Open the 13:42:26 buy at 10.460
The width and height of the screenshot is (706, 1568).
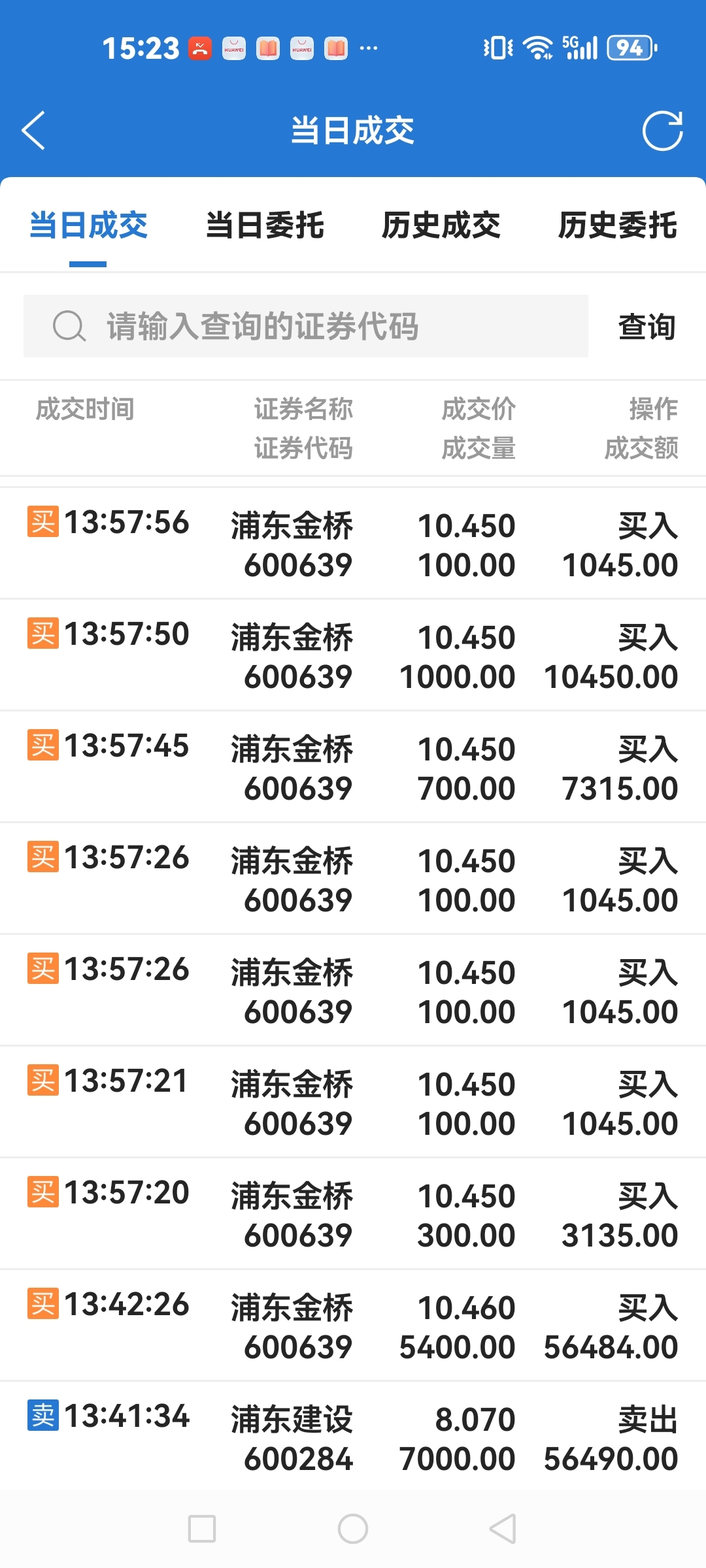click(x=353, y=1326)
